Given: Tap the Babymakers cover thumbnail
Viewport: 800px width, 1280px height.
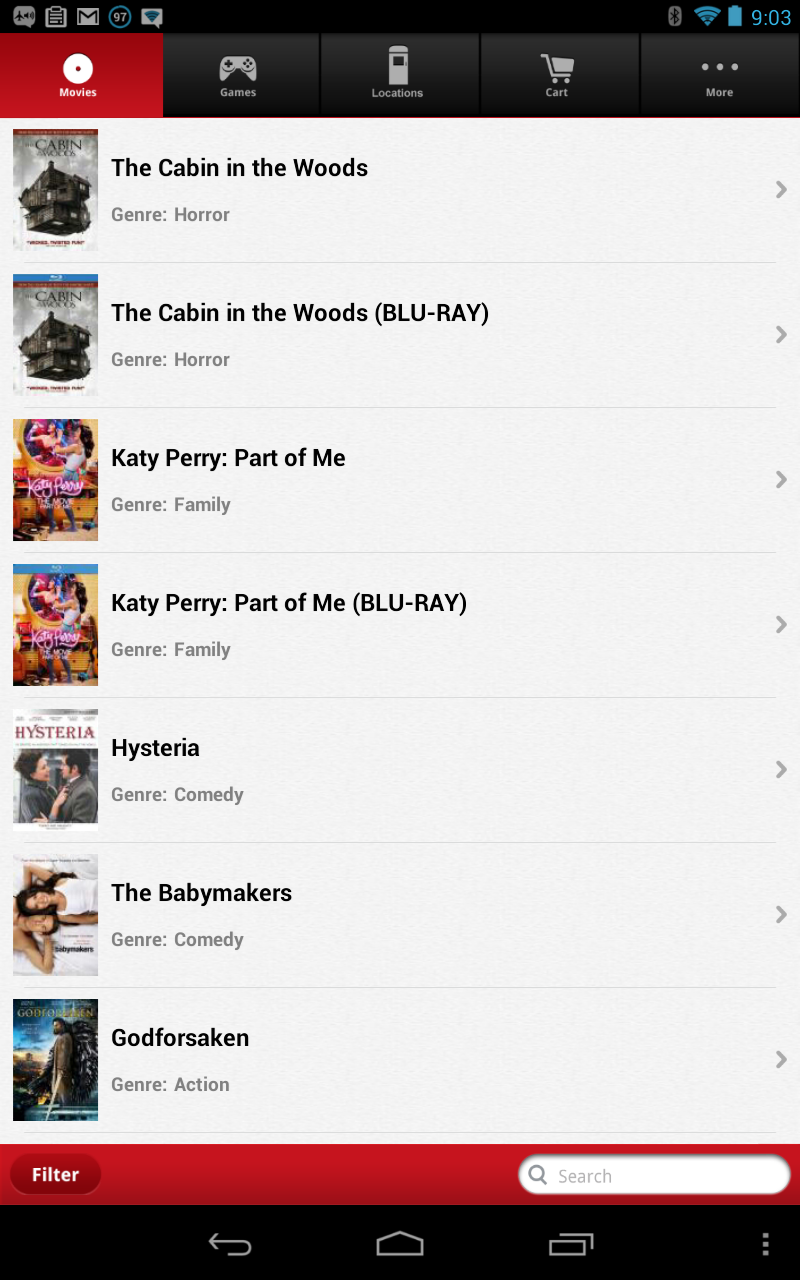Looking at the screenshot, I should pos(55,914).
